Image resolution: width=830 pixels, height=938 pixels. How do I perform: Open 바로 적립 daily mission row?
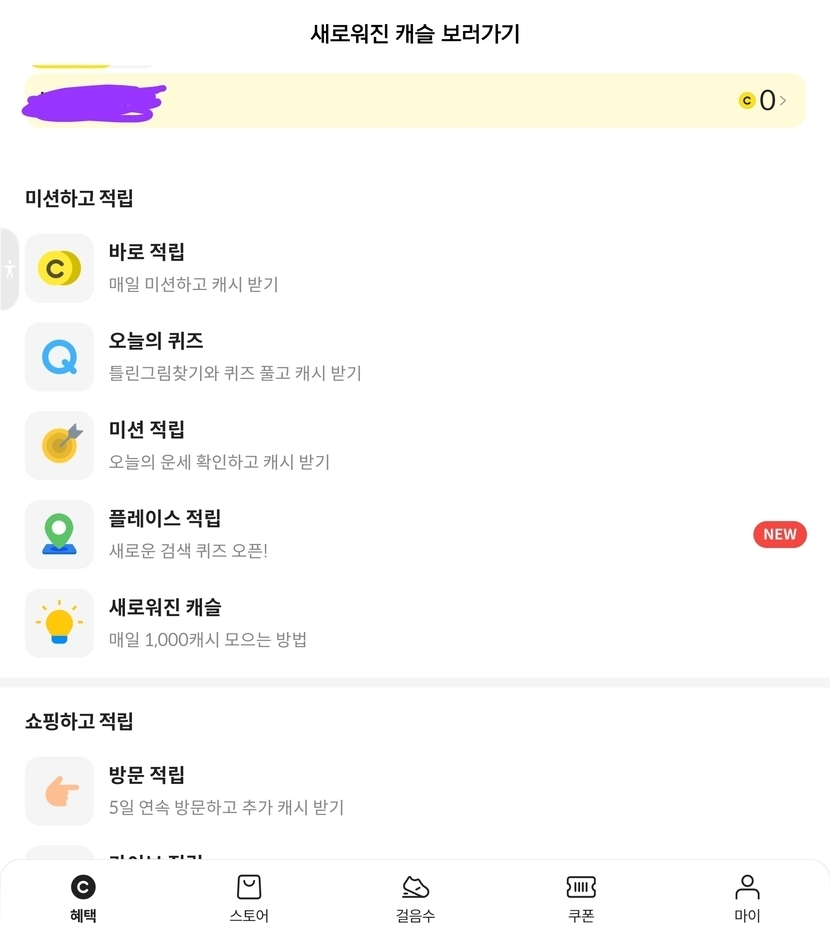415,268
